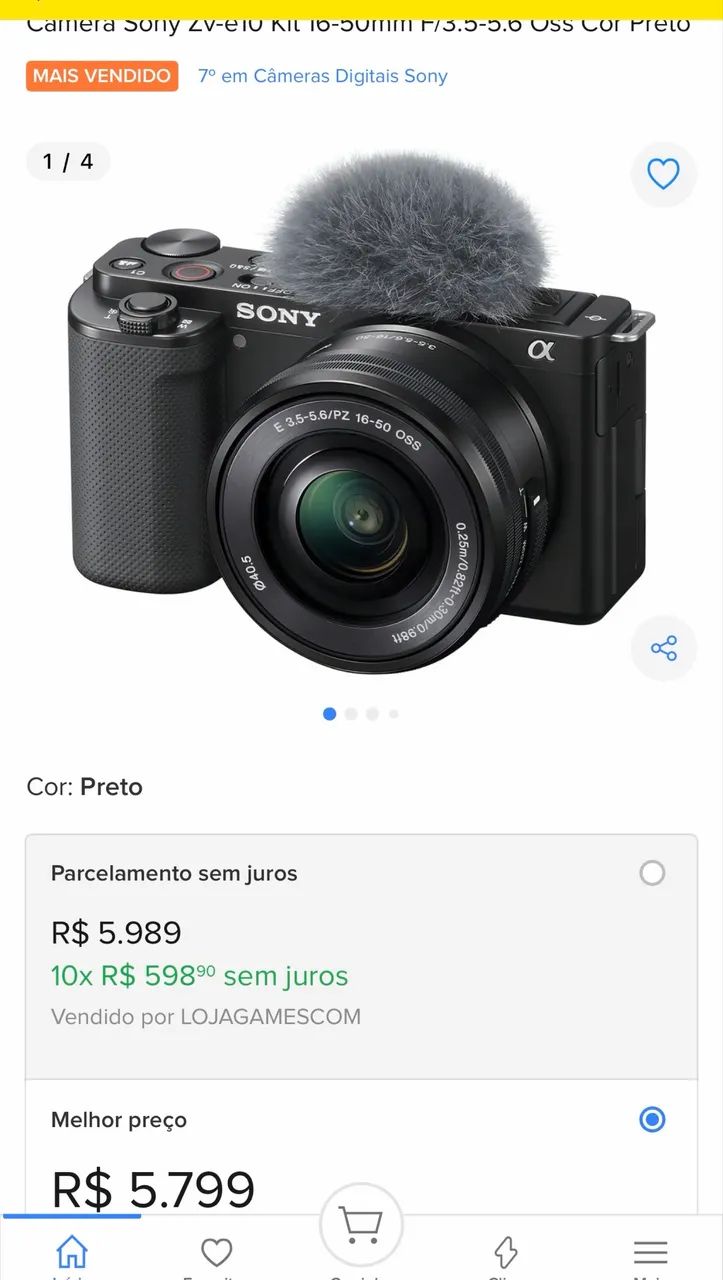Select the second image carousel dot
This screenshot has height=1280, width=723.
tap(351, 713)
